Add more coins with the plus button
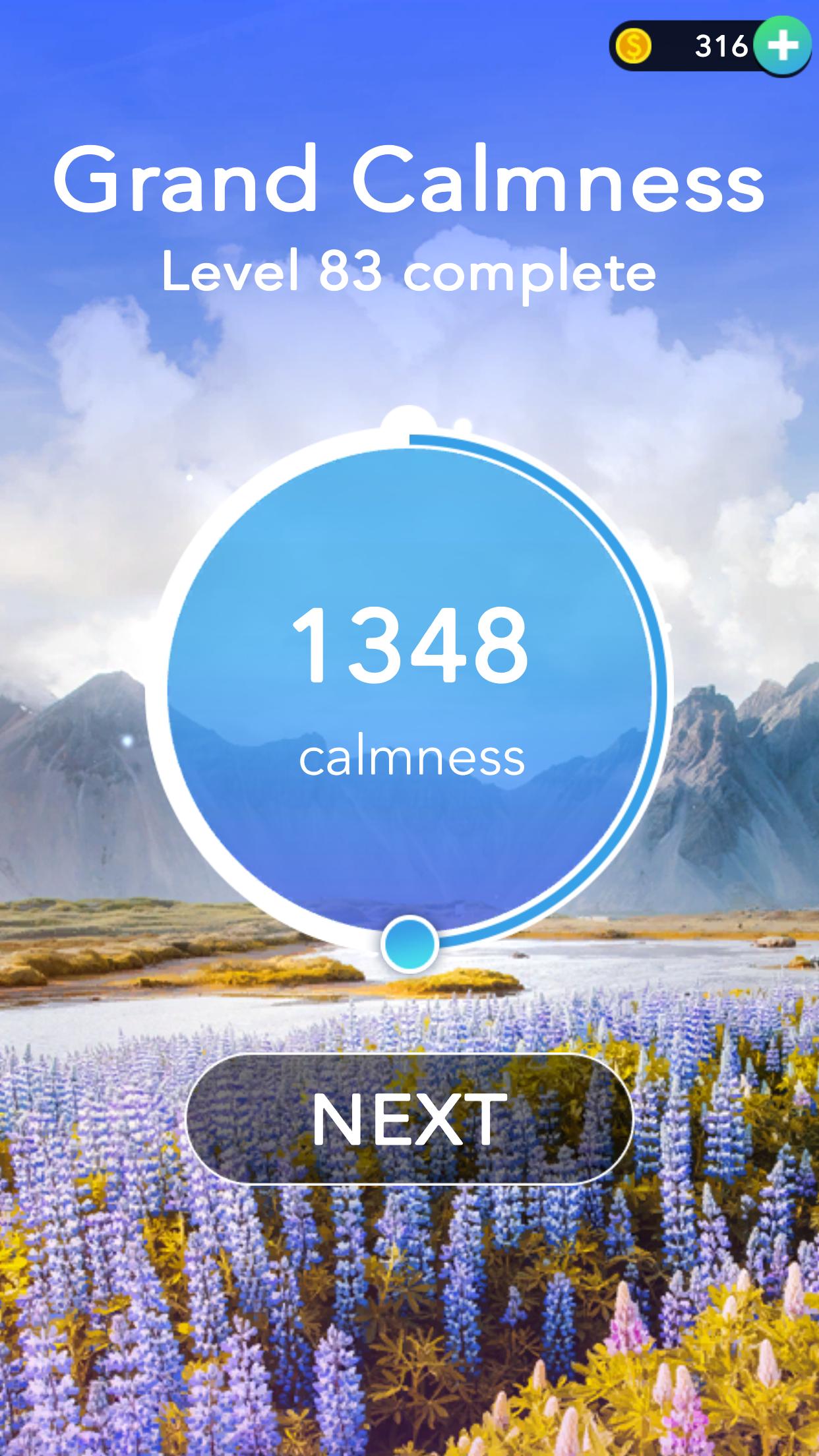This screenshot has width=819, height=1456. point(783,45)
